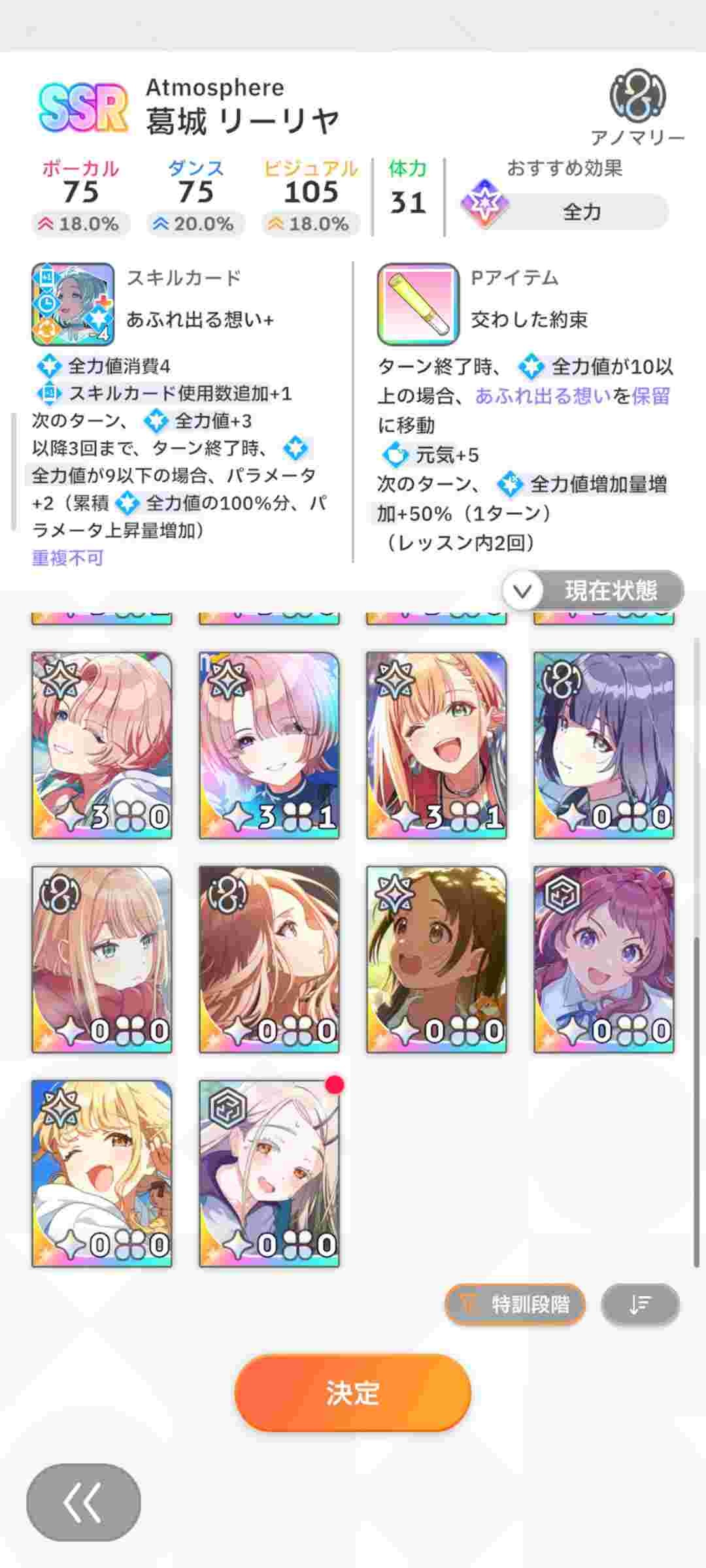
Task: Change the card sort order
Action: (640, 1305)
